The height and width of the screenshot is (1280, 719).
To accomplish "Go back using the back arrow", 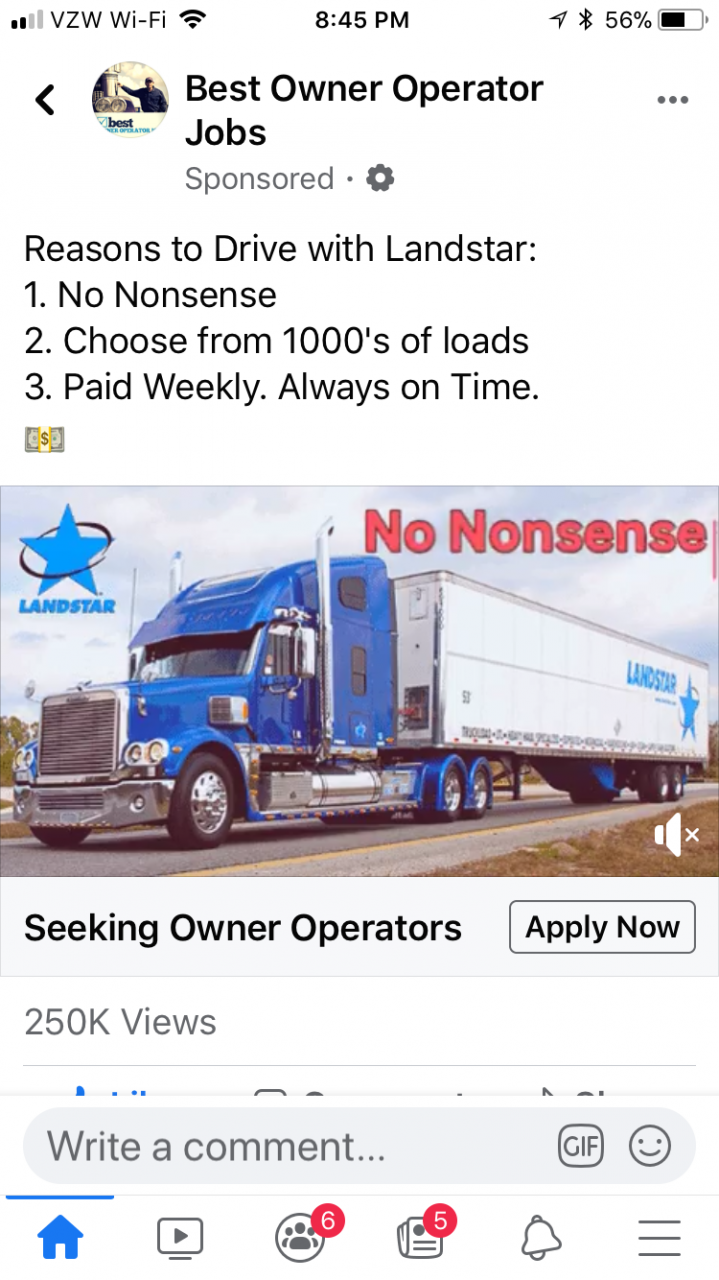I will [45, 100].
